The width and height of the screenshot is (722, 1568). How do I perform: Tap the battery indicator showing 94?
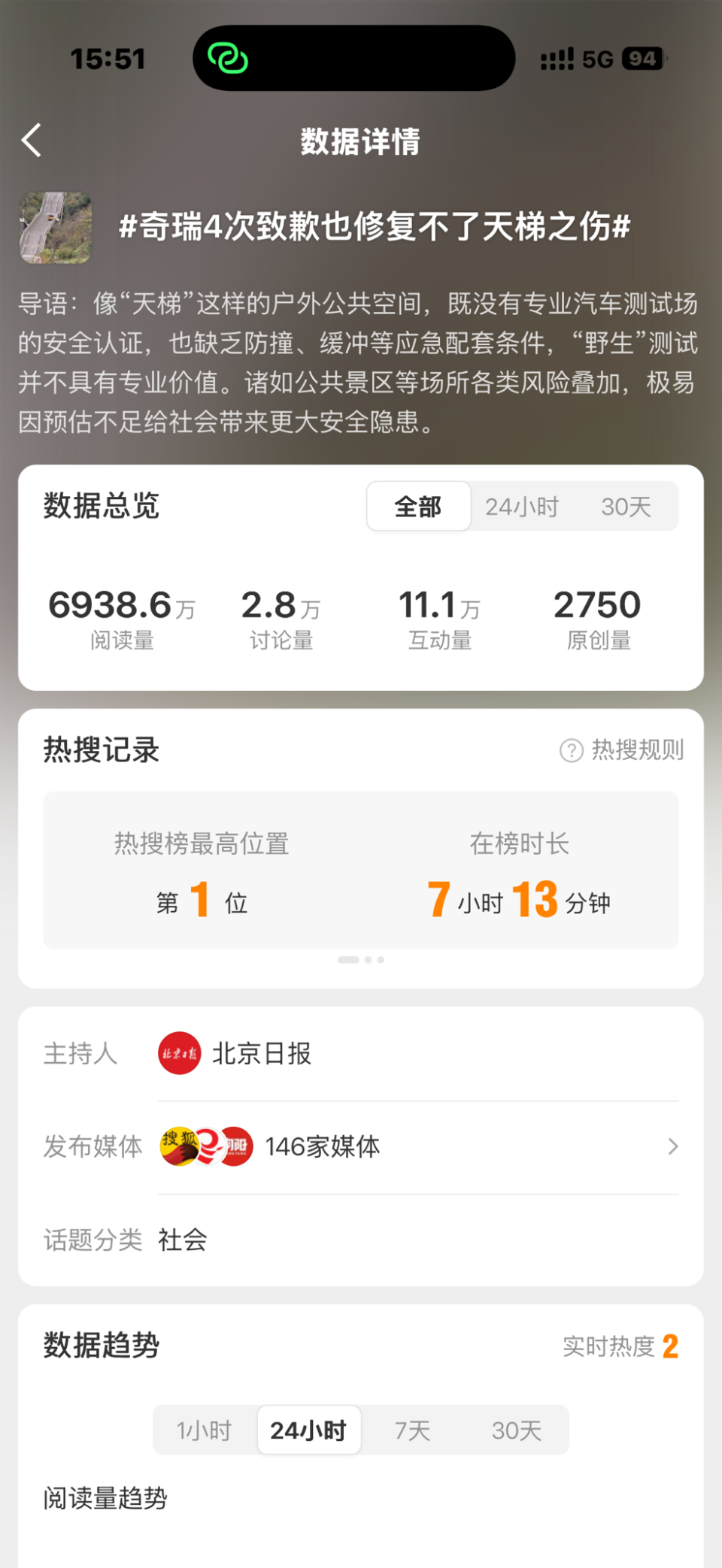[x=643, y=58]
